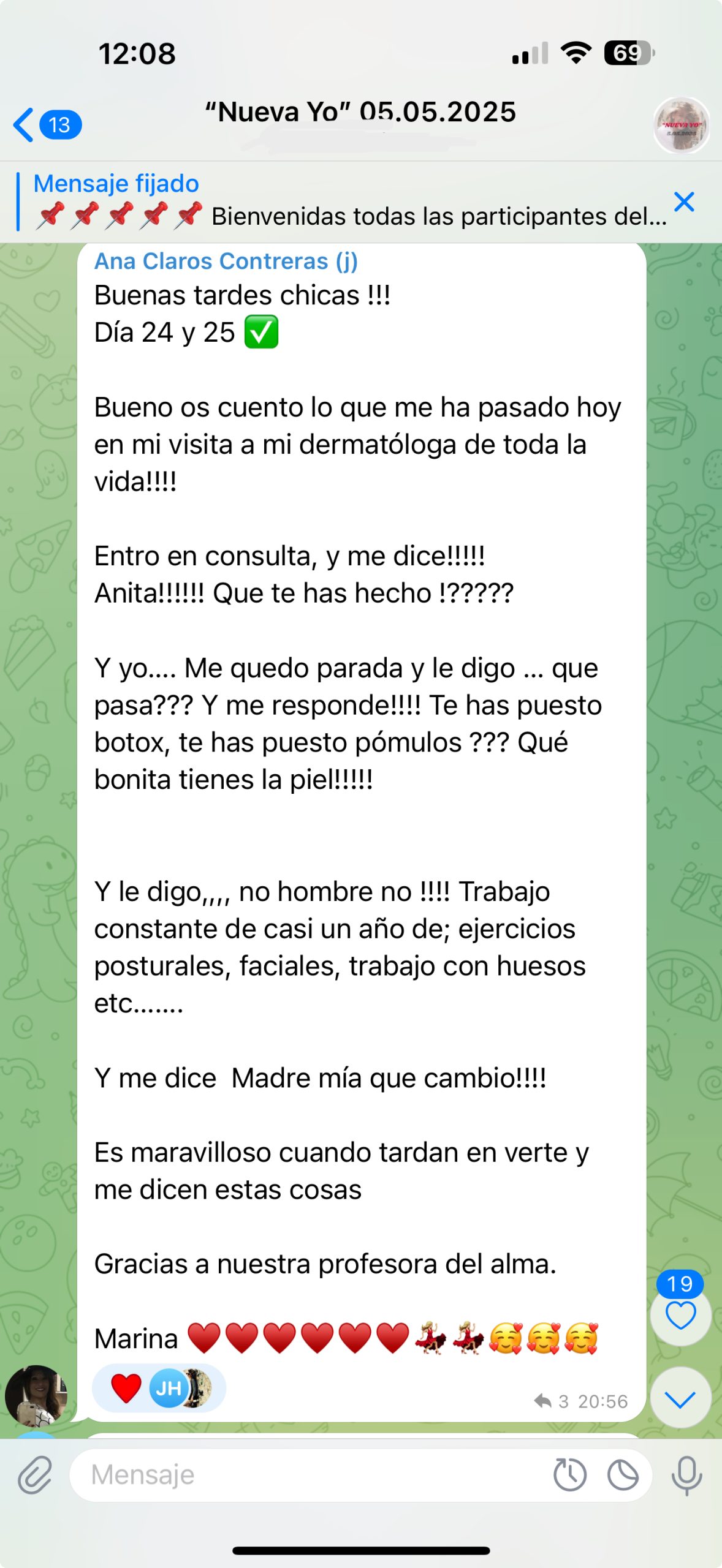Screen dimensions: 722x1568
Task: Attach a file with the paperclip
Action: (x=34, y=1476)
